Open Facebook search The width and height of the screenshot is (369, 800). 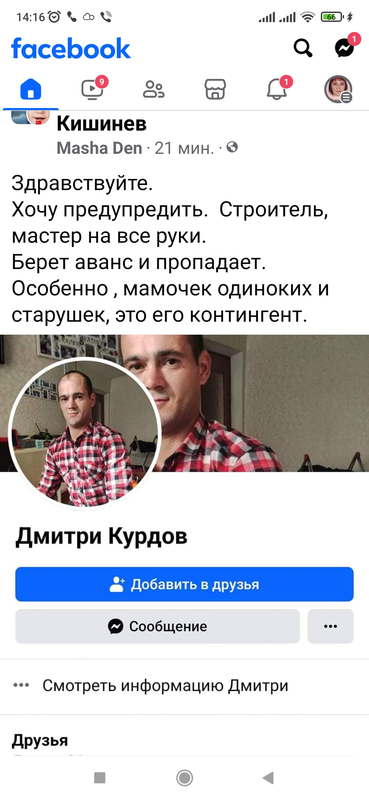pyautogui.click(x=303, y=48)
